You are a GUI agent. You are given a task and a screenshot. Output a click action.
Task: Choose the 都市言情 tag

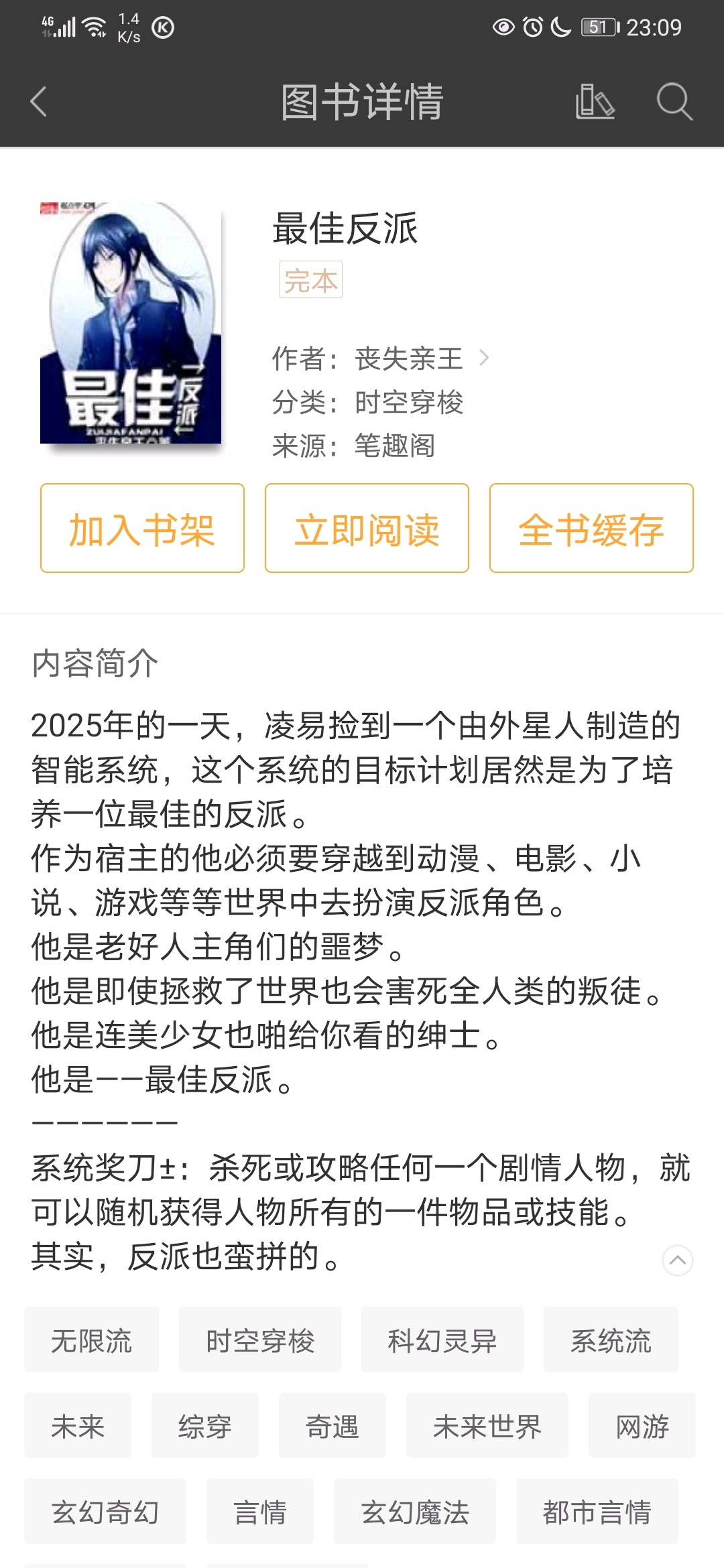point(597,1512)
